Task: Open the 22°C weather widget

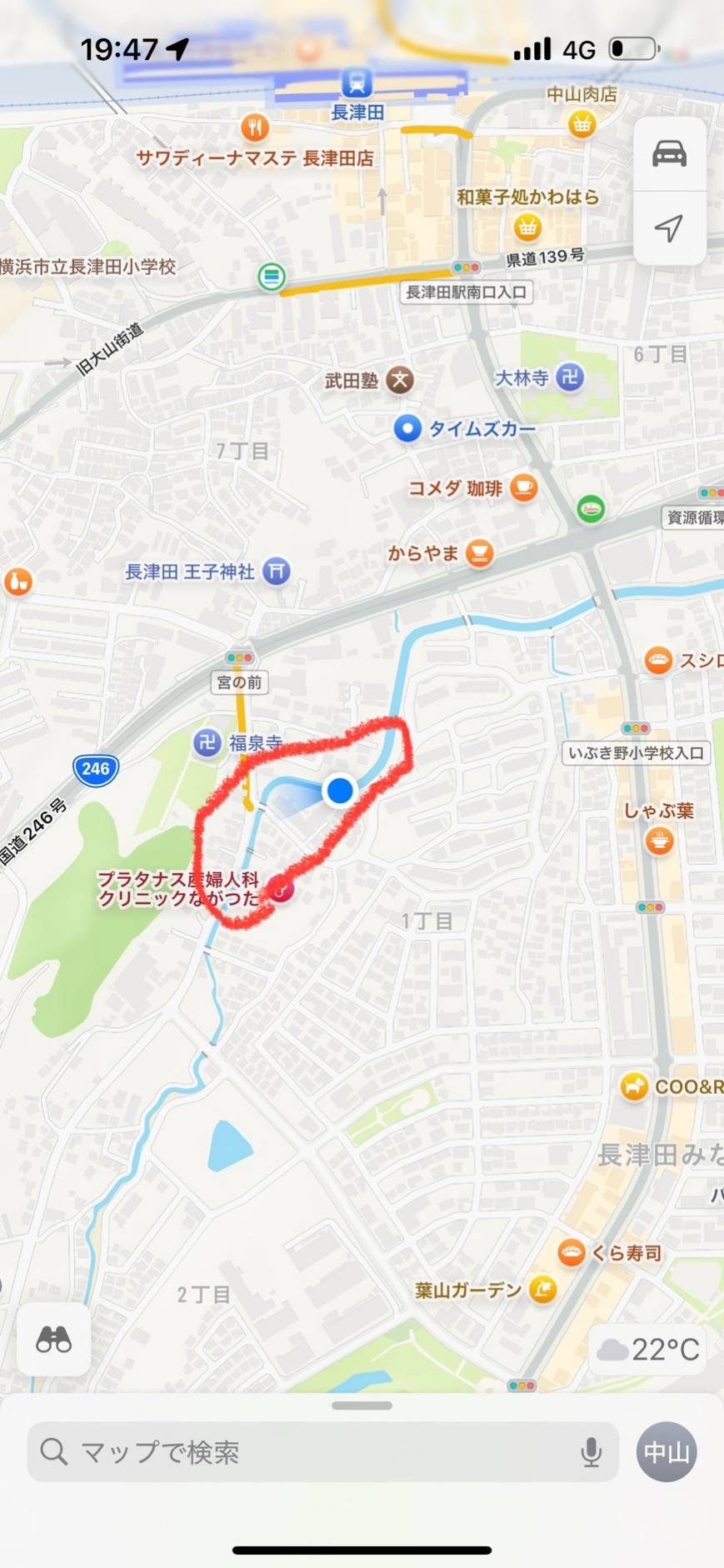Action: [x=649, y=1349]
